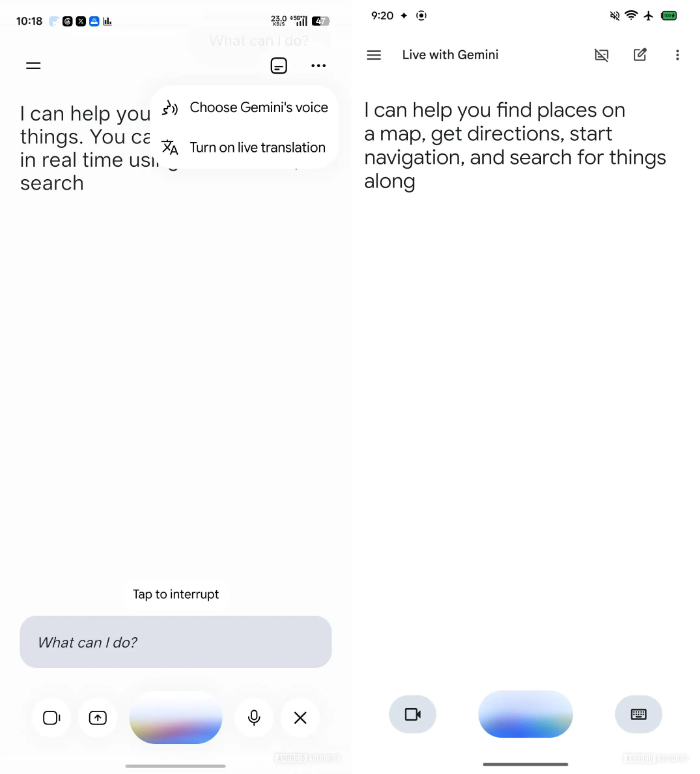Open the drawer menu beside Live with Gemini
700x774 pixels.
(374, 55)
